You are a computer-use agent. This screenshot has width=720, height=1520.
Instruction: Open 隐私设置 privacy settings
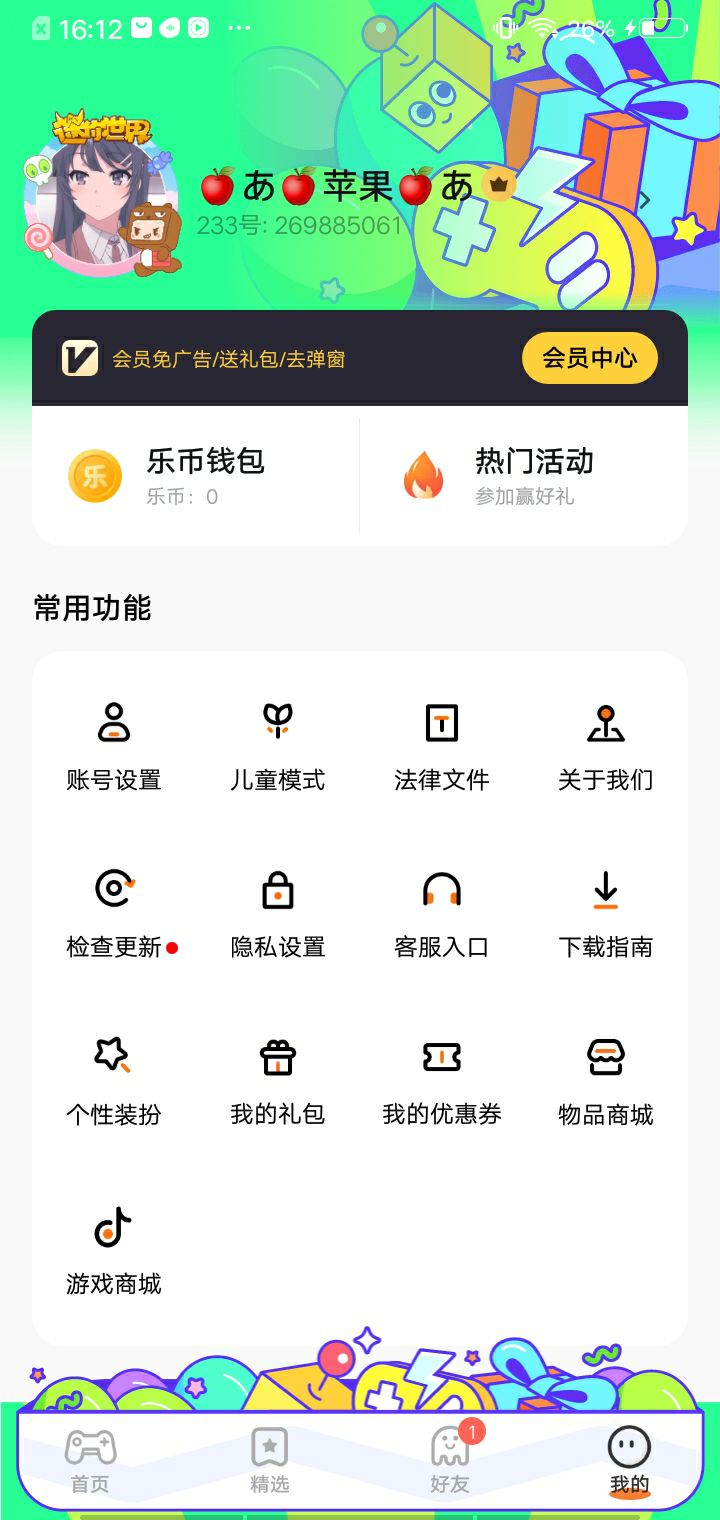[277, 912]
